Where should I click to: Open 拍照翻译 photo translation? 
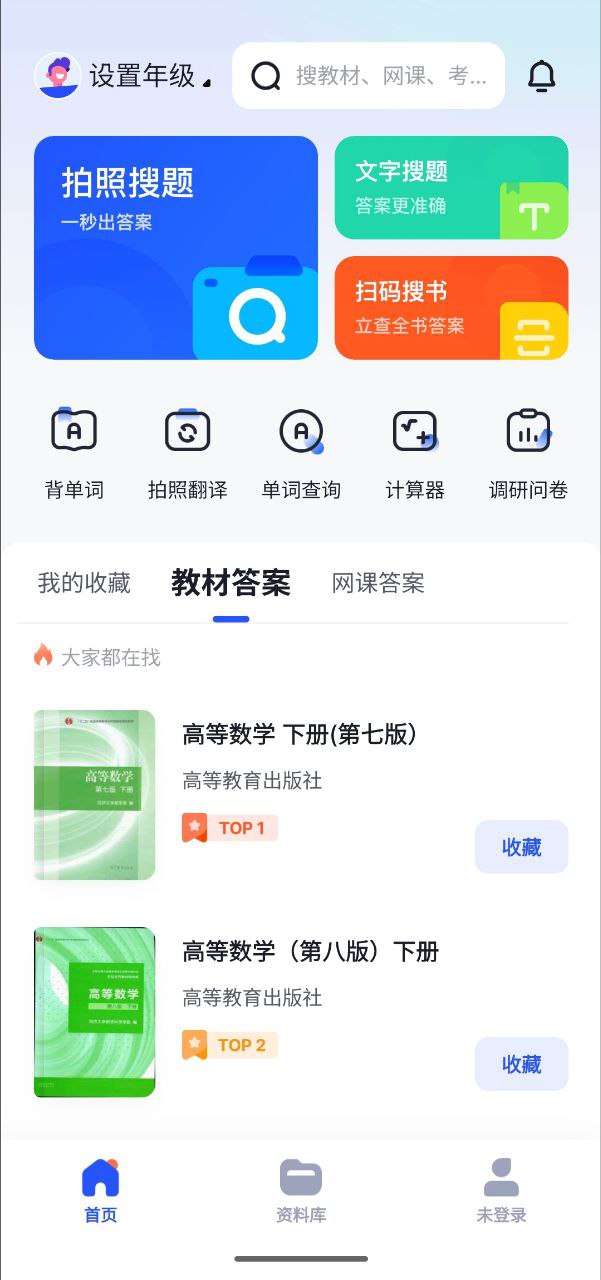click(187, 453)
